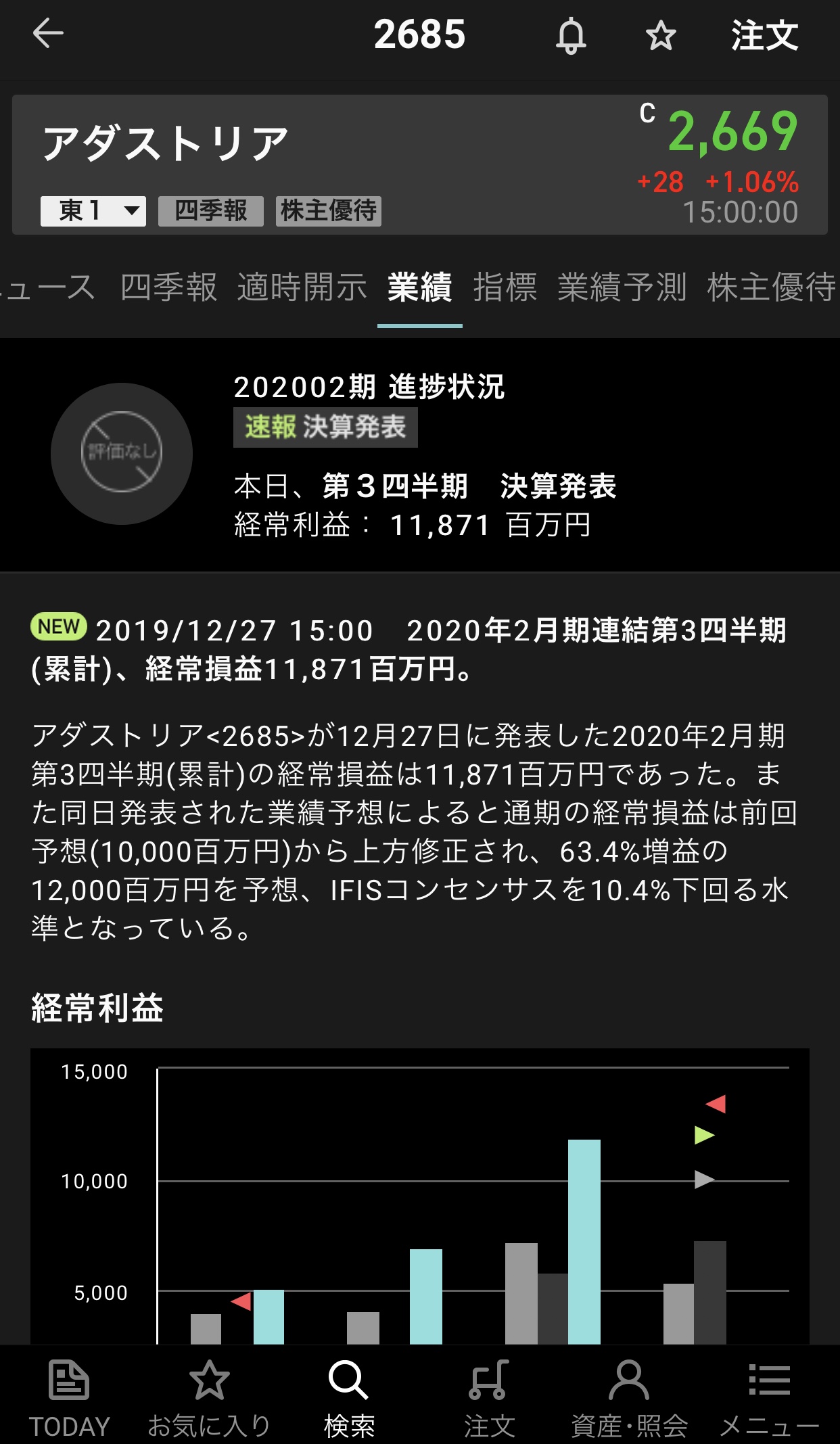Open the 株主優待 chip under company name
This screenshot has height=1444, width=840.
tap(329, 211)
